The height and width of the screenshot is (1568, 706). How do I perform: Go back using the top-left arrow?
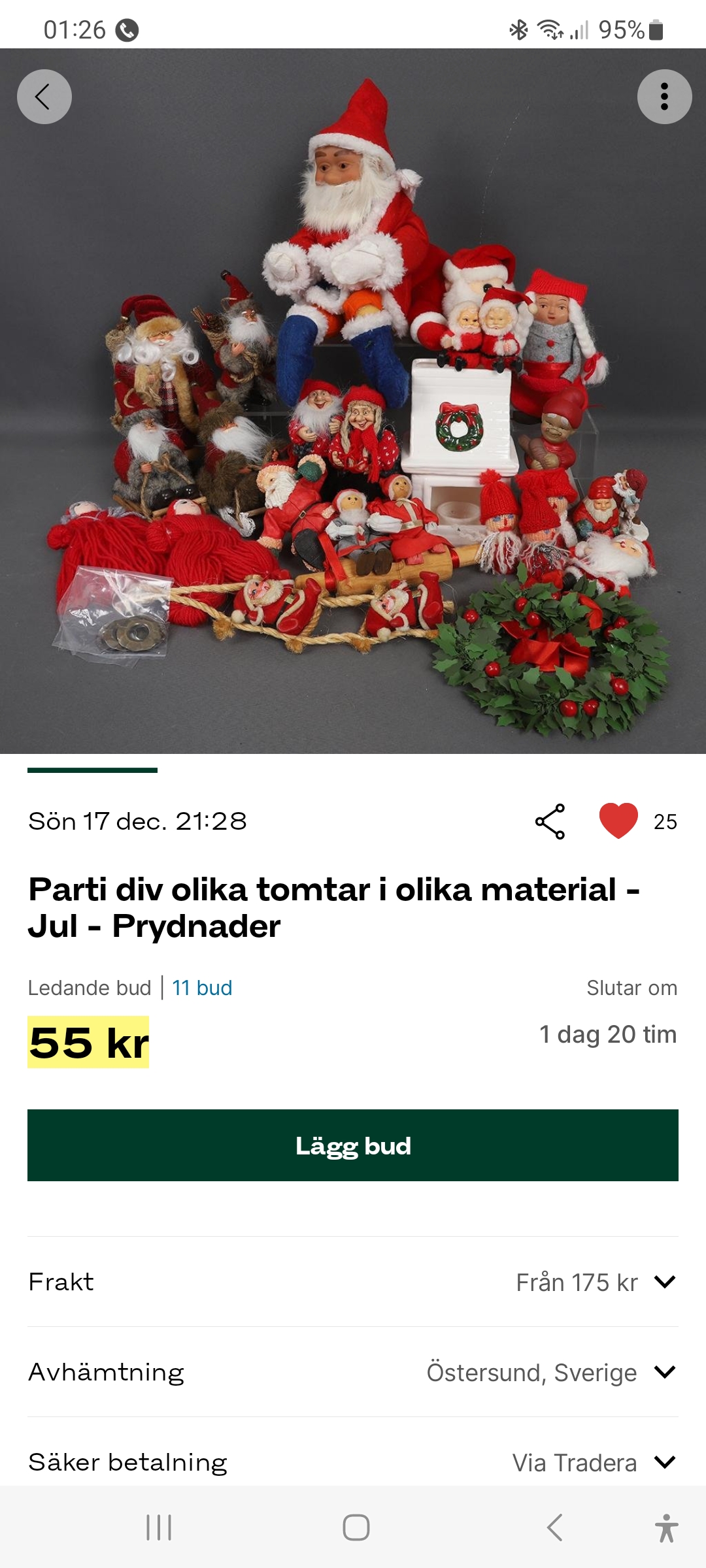point(44,97)
